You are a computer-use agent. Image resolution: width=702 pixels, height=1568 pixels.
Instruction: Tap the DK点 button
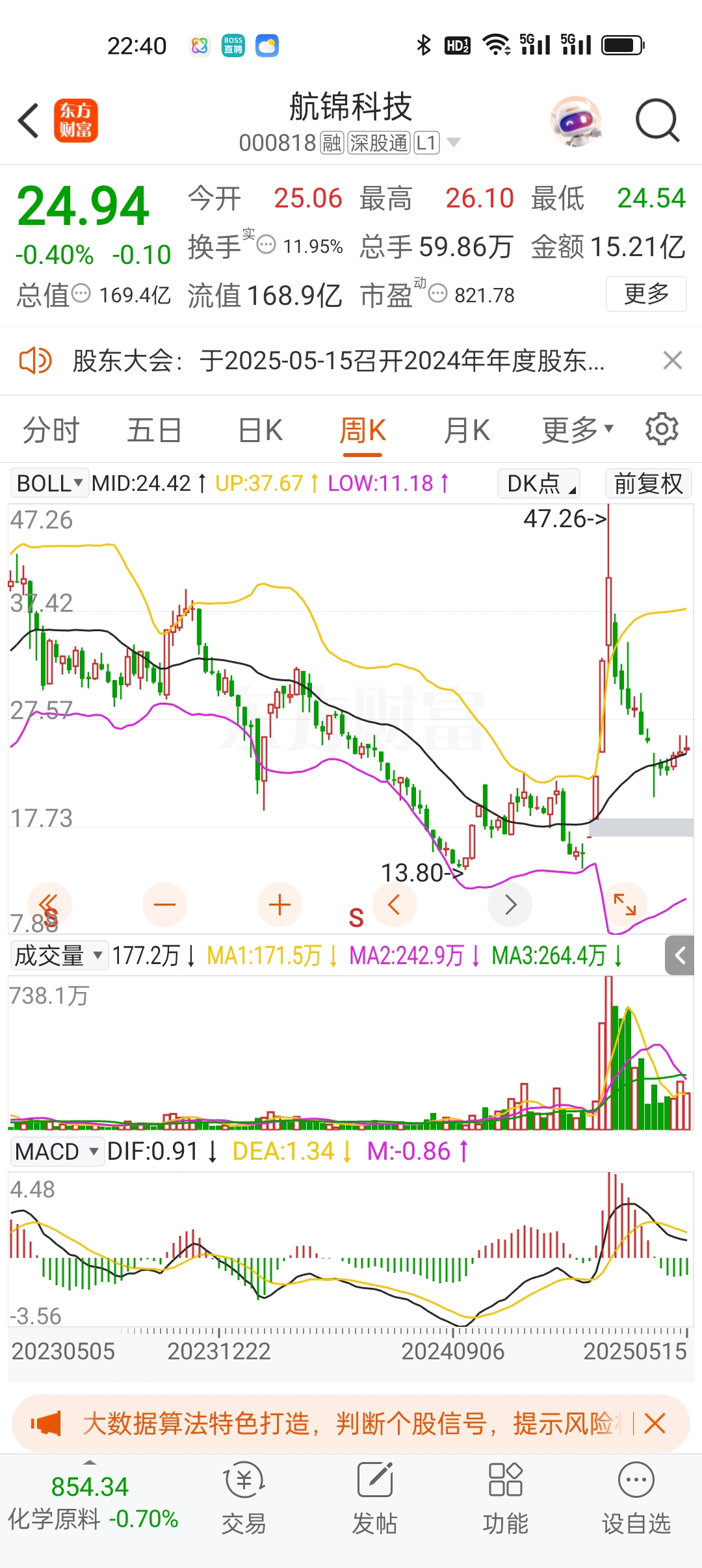[539, 484]
